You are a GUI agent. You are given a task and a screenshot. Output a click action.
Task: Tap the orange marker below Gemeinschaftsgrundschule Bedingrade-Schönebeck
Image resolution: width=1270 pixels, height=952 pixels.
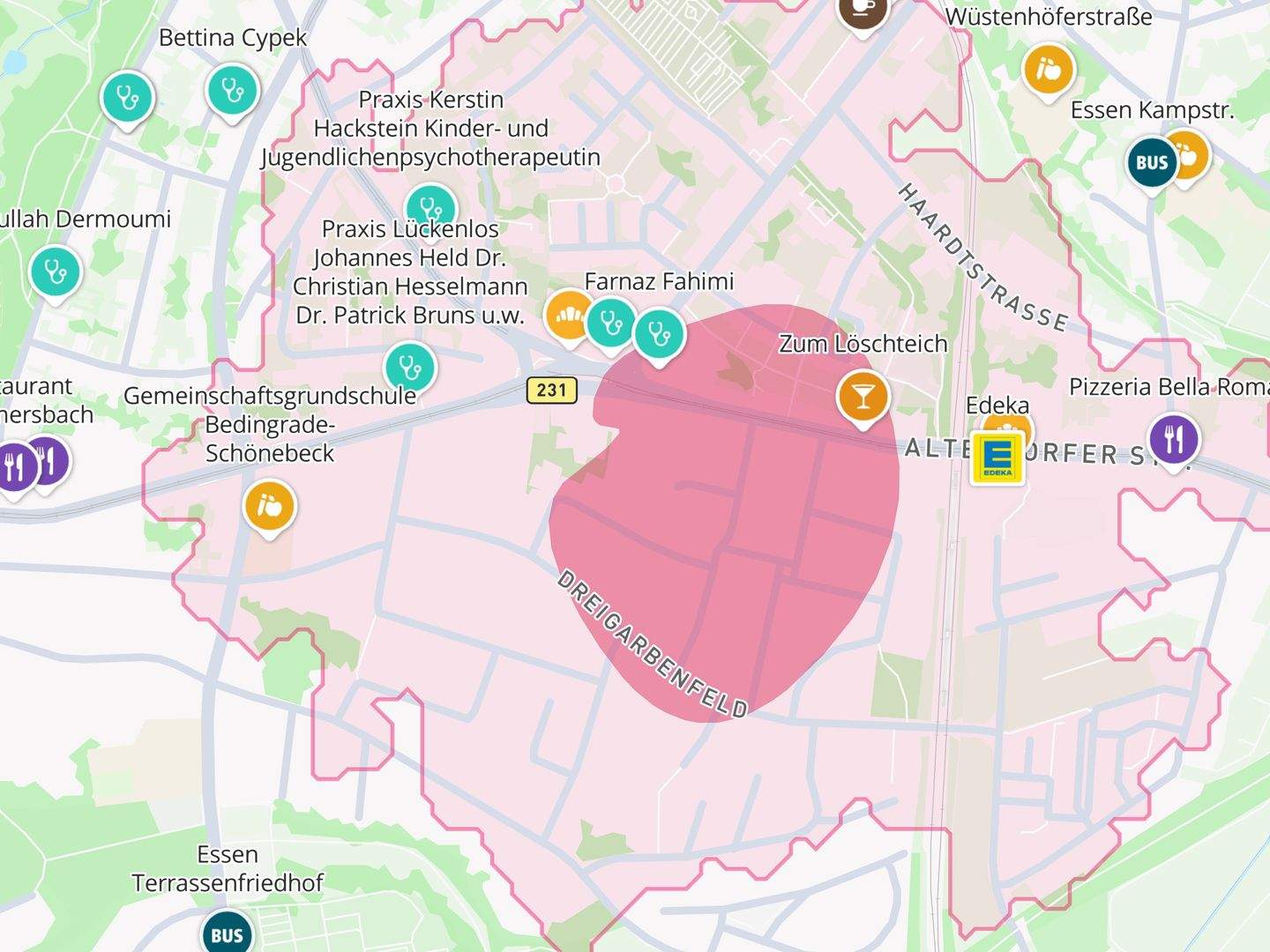click(269, 507)
